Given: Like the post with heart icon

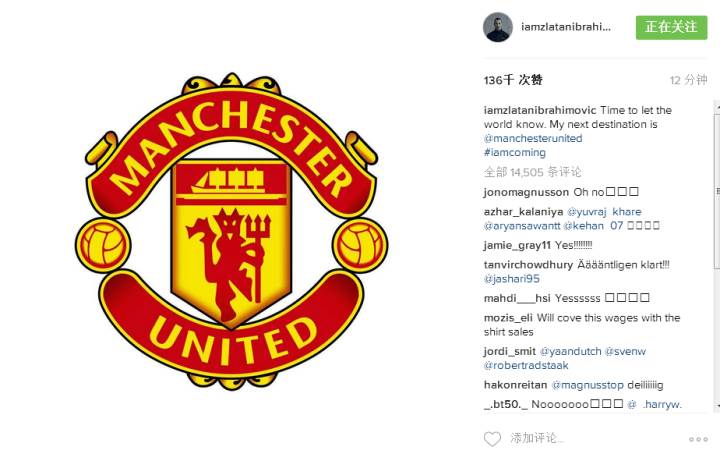Looking at the screenshot, I should (492, 438).
